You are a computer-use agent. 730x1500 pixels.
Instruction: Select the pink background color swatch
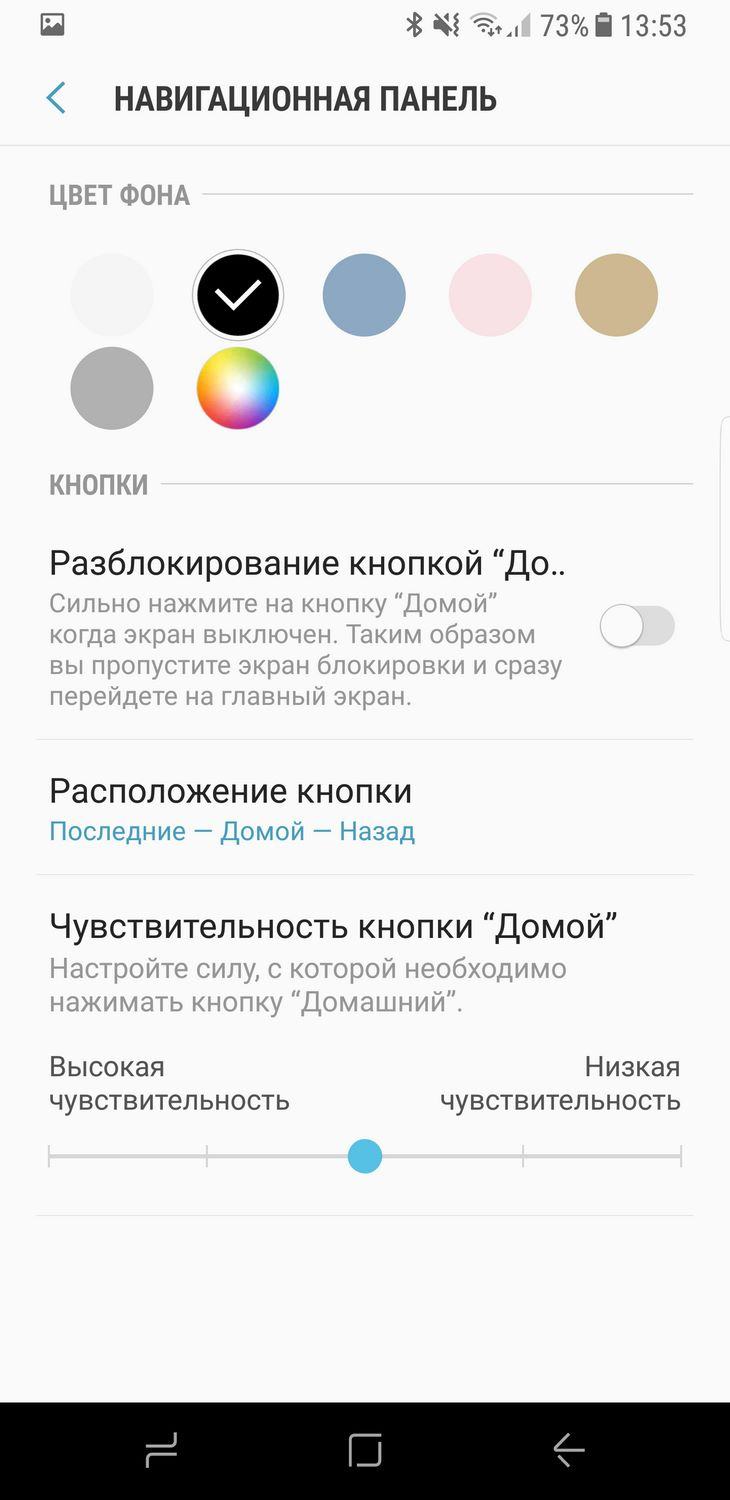pos(490,295)
